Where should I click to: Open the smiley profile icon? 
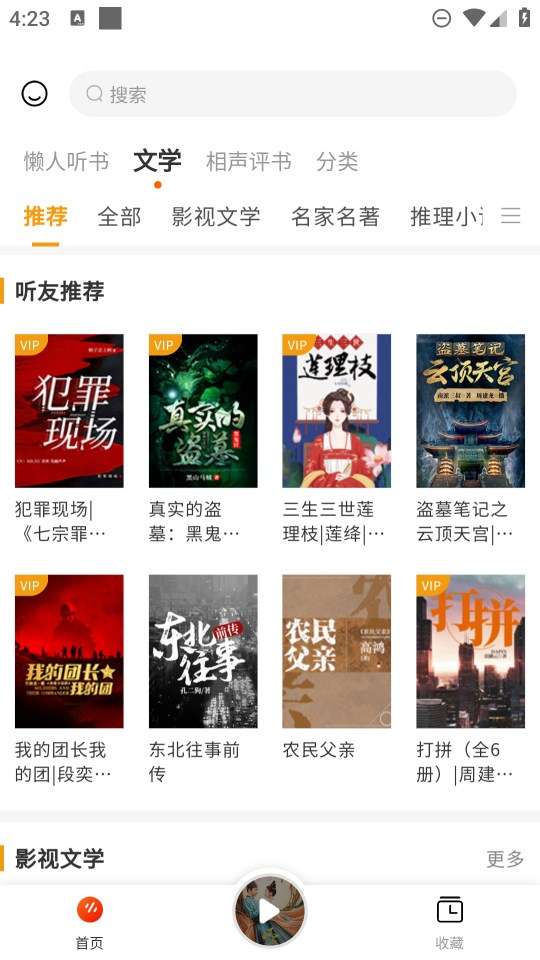[34, 94]
